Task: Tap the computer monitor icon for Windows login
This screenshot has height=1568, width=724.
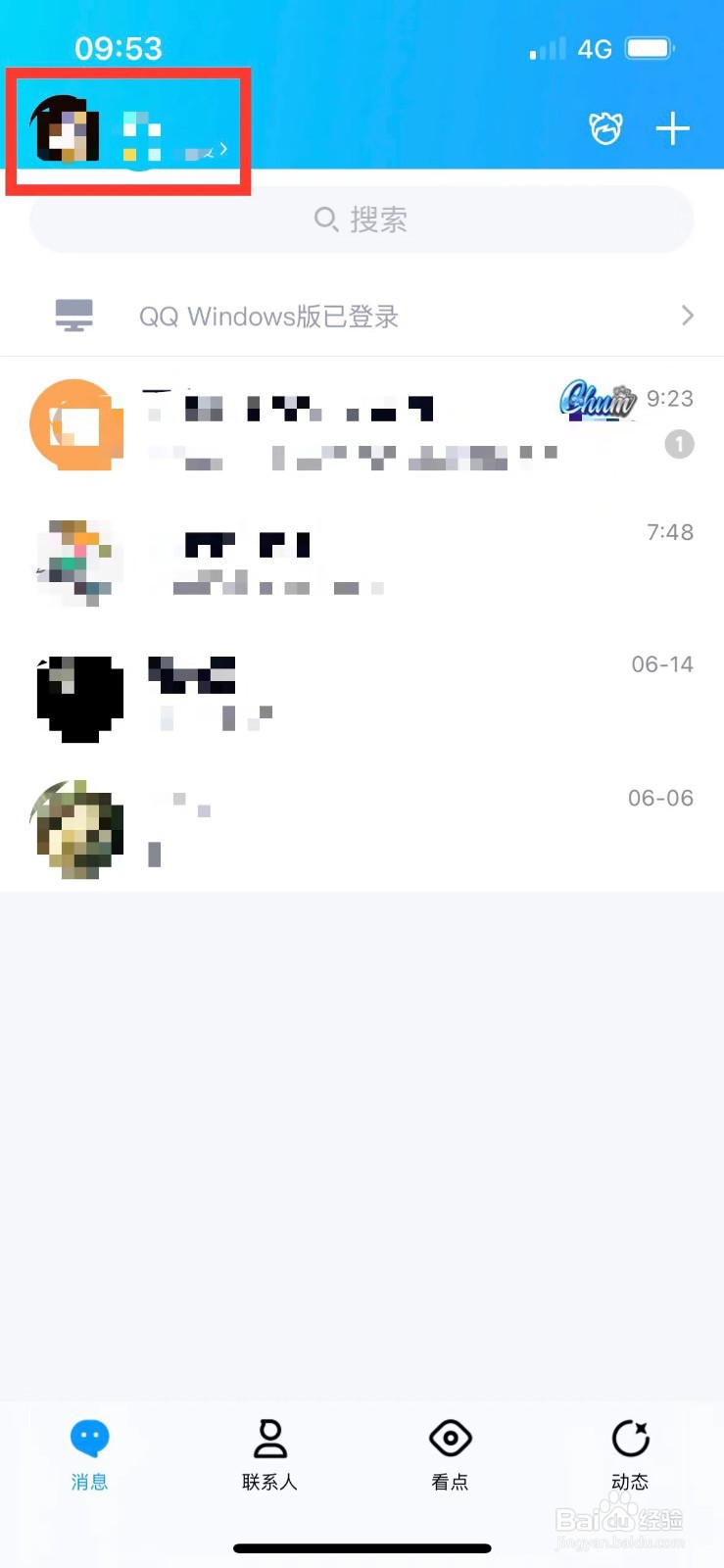Action: (74, 315)
